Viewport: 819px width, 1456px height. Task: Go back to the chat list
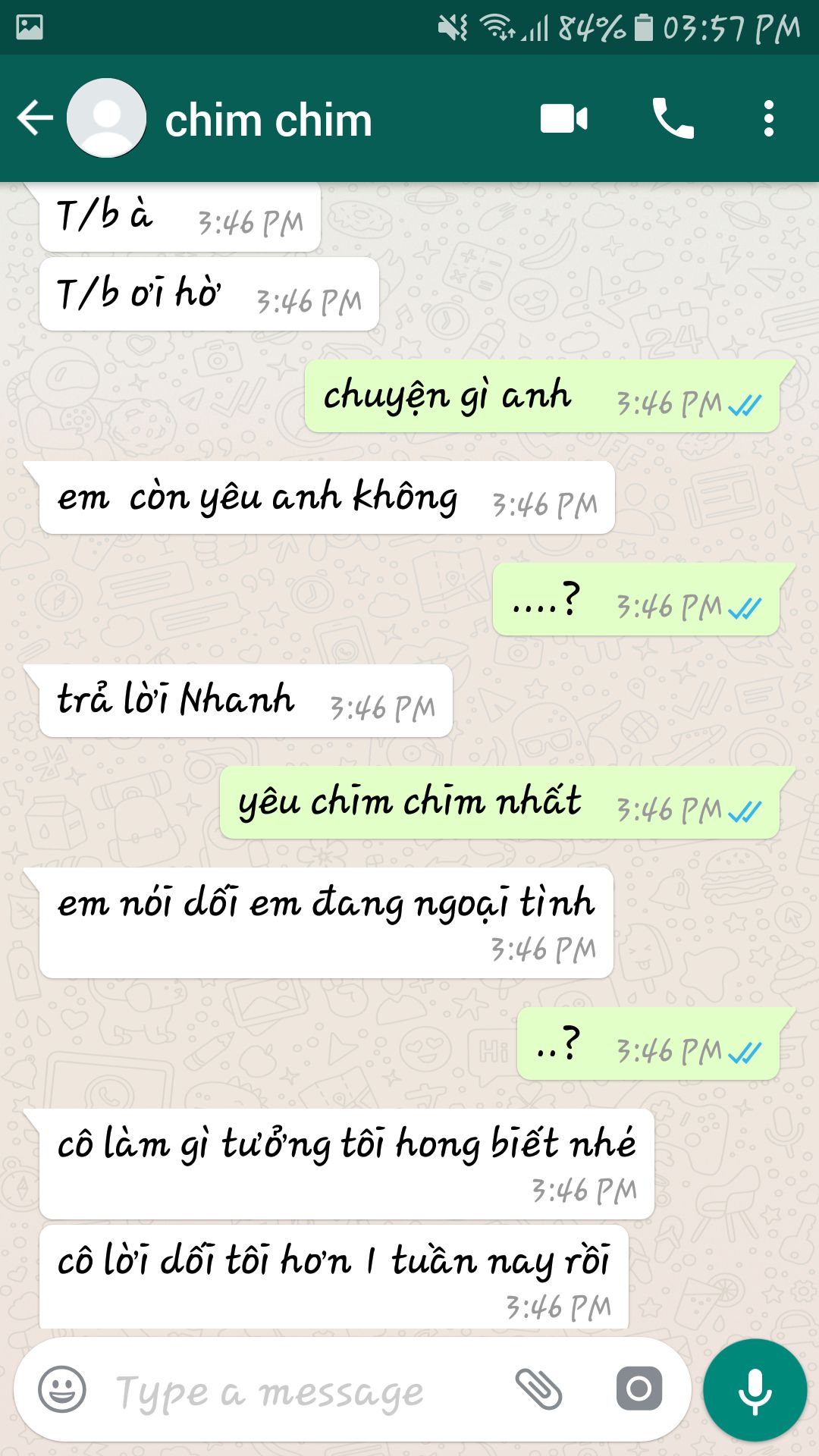pos(35,118)
